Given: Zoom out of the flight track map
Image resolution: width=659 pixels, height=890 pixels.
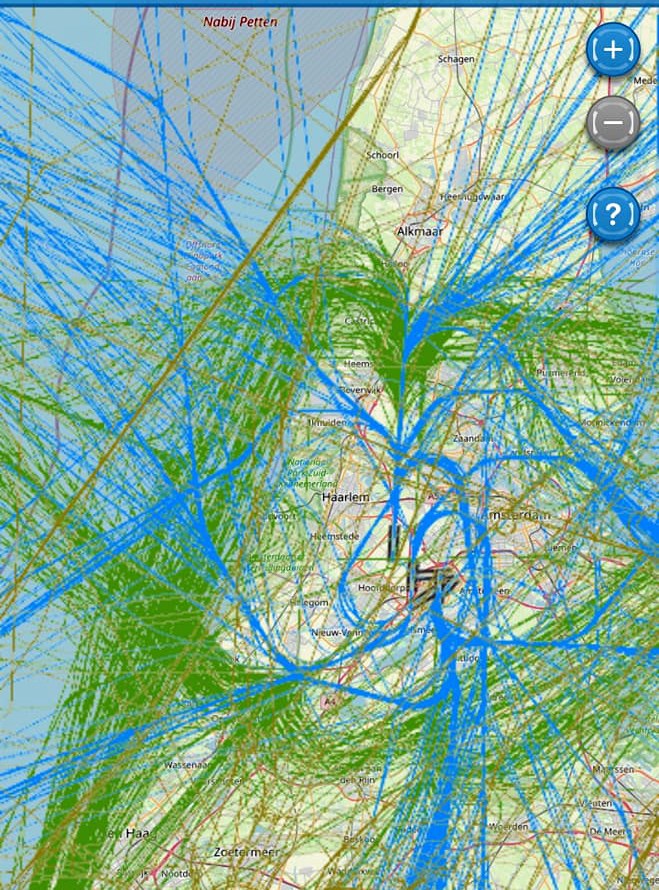Looking at the screenshot, I should 613,124.
